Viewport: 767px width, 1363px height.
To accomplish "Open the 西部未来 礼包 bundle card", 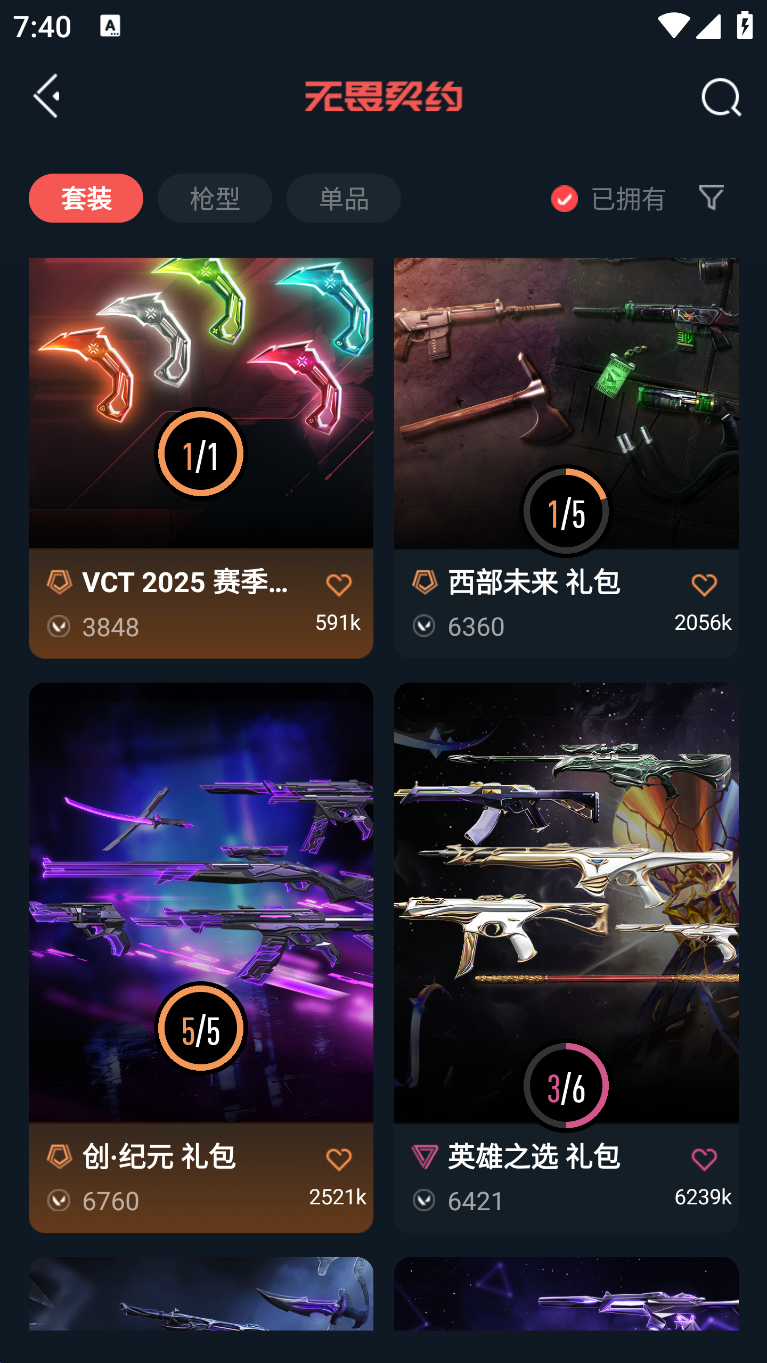I will tap(566, 420).
